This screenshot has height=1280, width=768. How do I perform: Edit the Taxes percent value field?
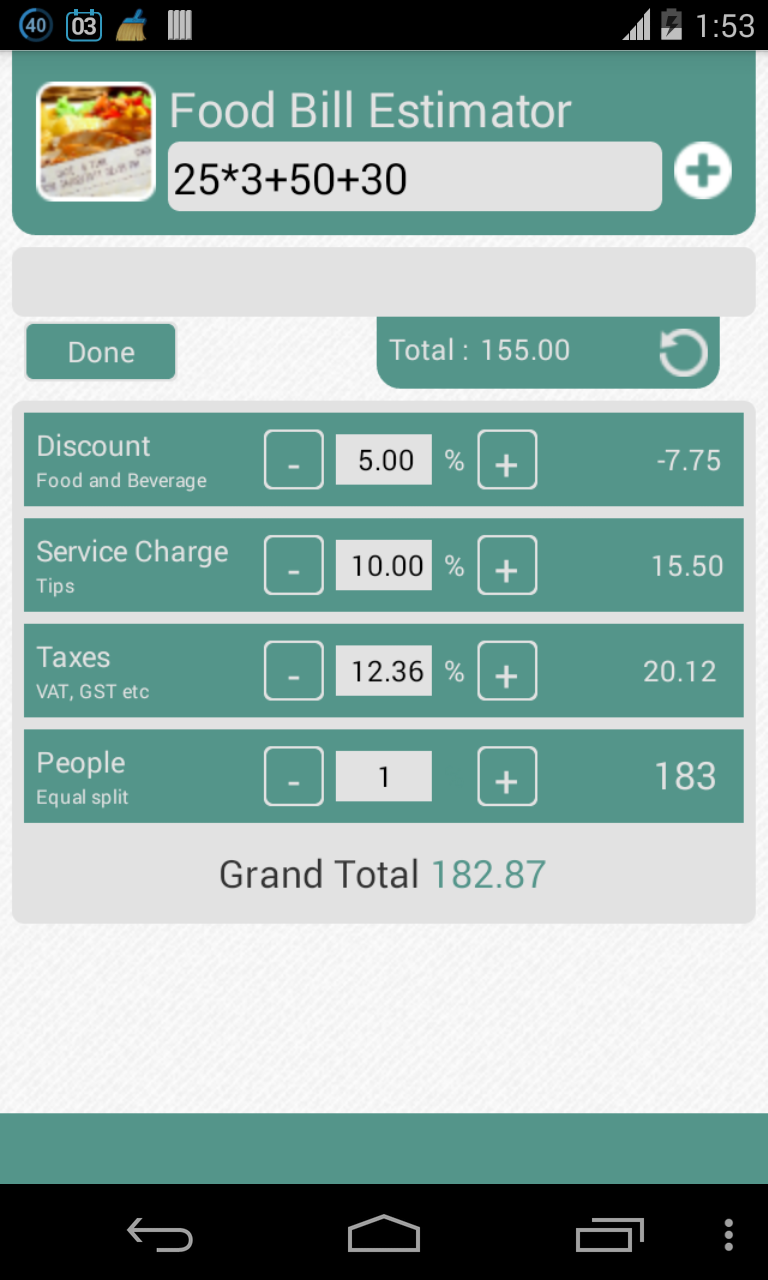pos(384,671)
